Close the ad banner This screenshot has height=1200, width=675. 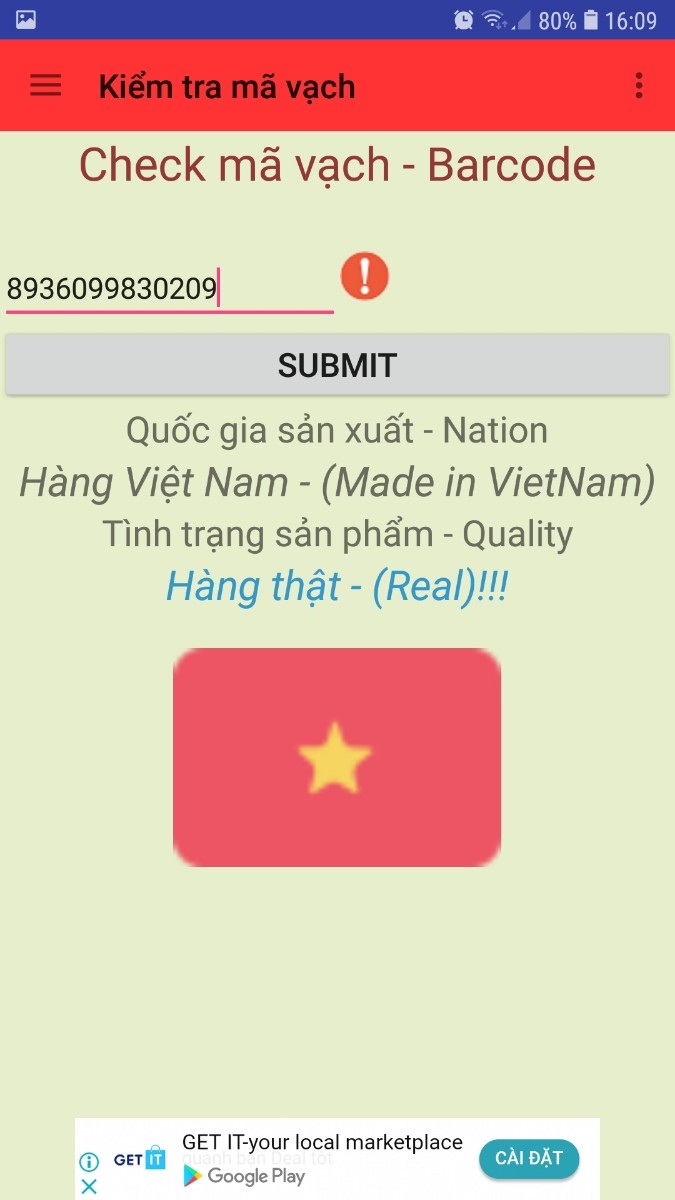(89, 1186)
